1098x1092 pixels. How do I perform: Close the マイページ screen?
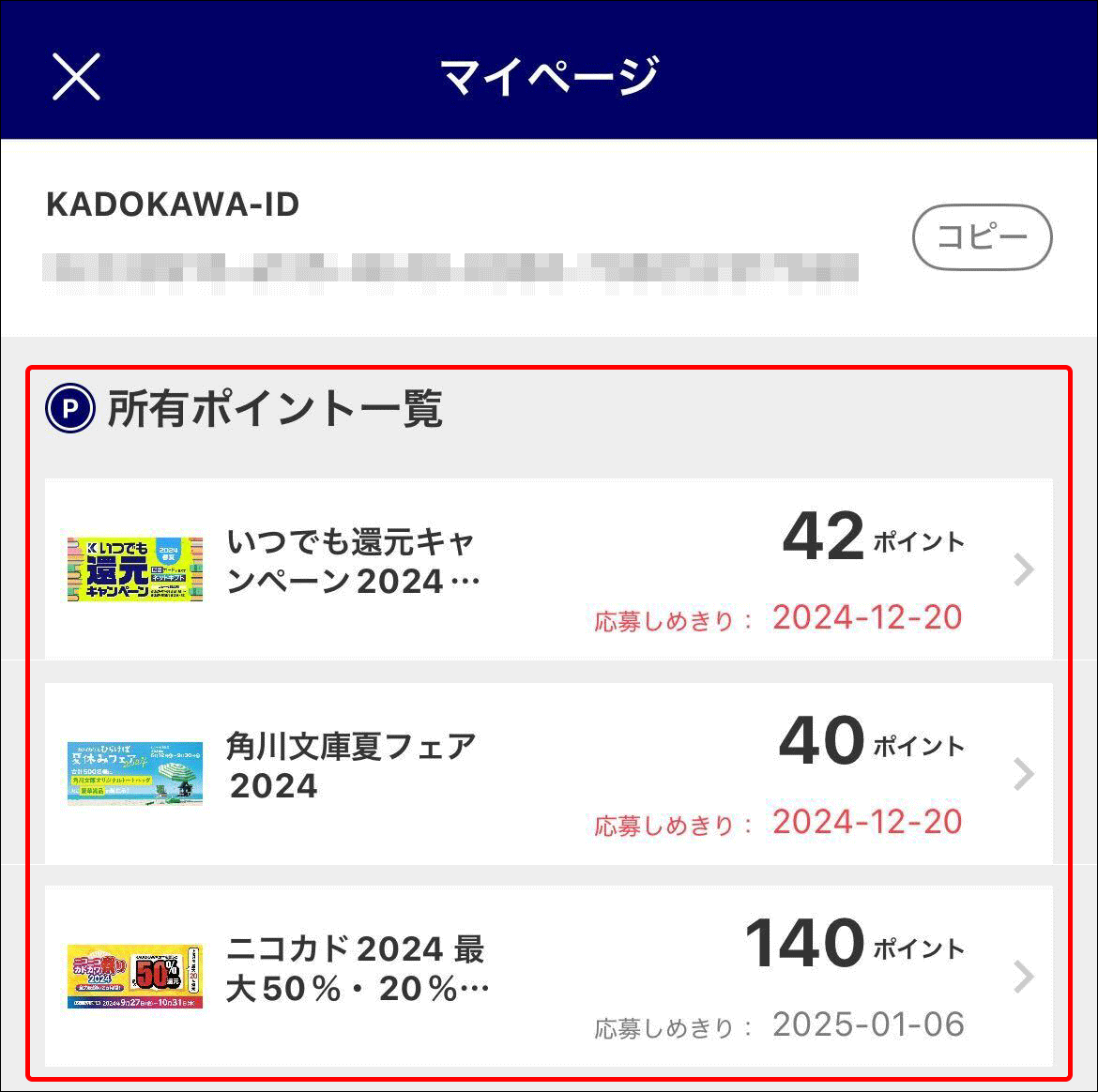76,76
